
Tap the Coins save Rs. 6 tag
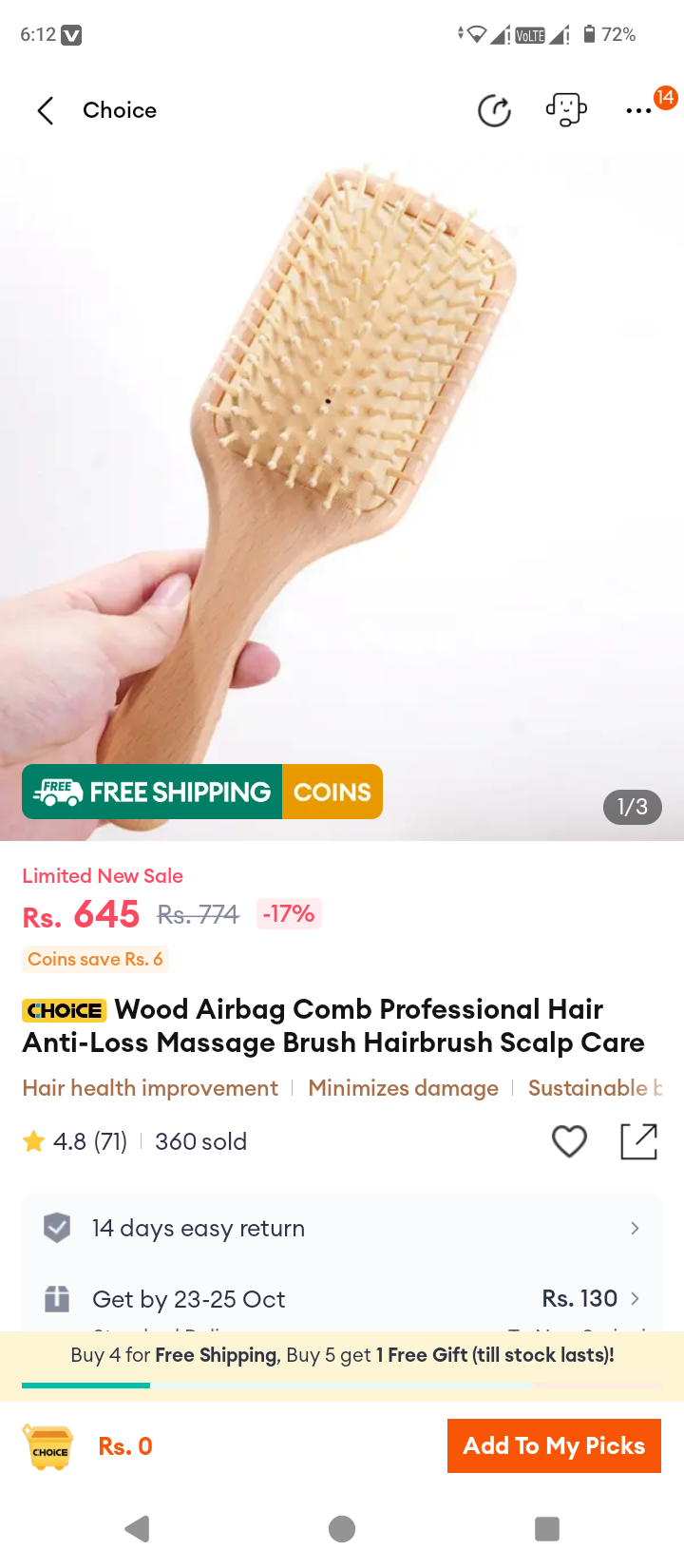click(x=95, y=959)
